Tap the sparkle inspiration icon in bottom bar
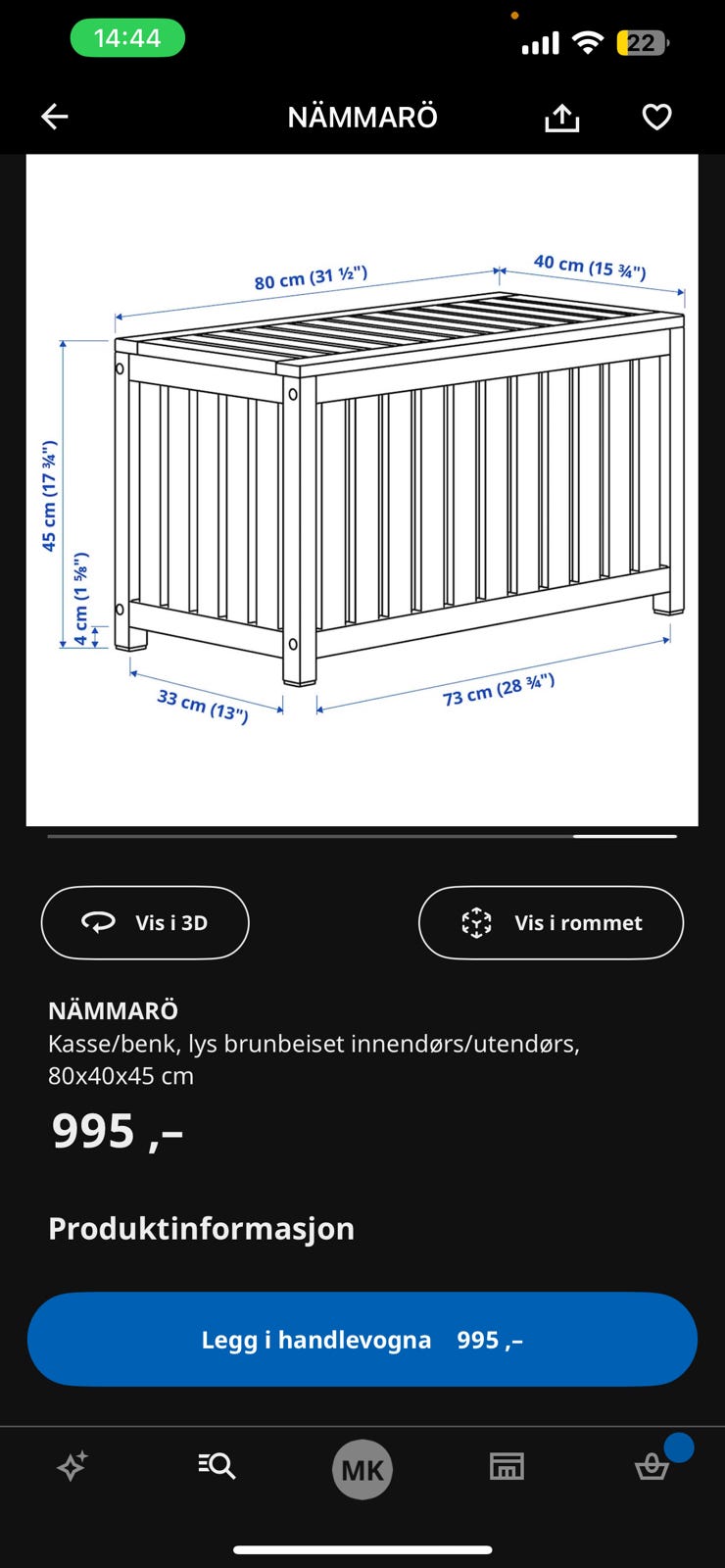Screen dimensions: 725x1568 pos(70,1466)
